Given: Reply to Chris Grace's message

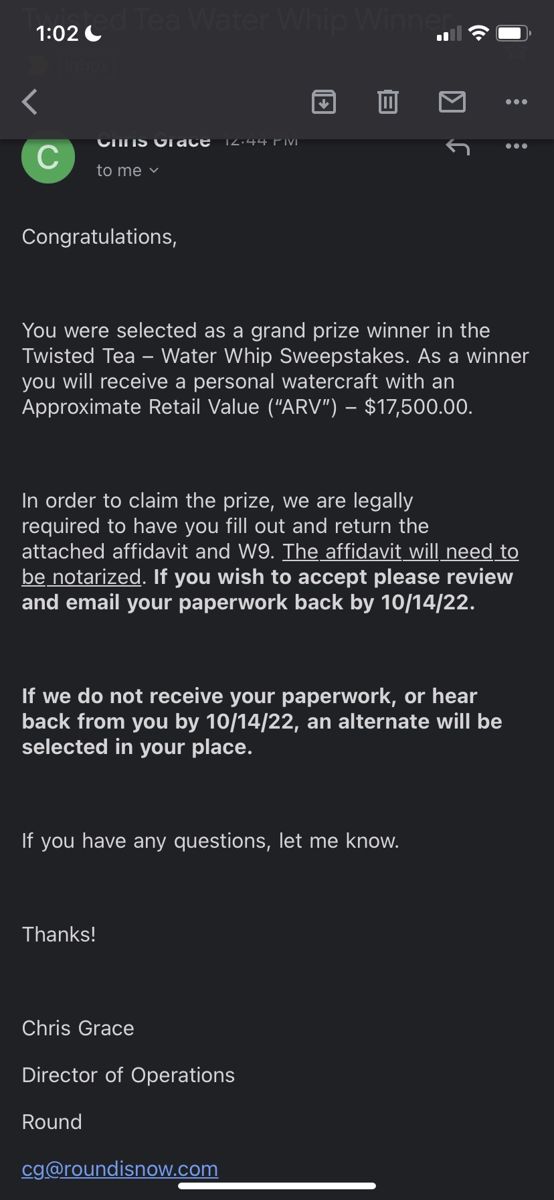Looking at the screenshot, I should [458, 146].
